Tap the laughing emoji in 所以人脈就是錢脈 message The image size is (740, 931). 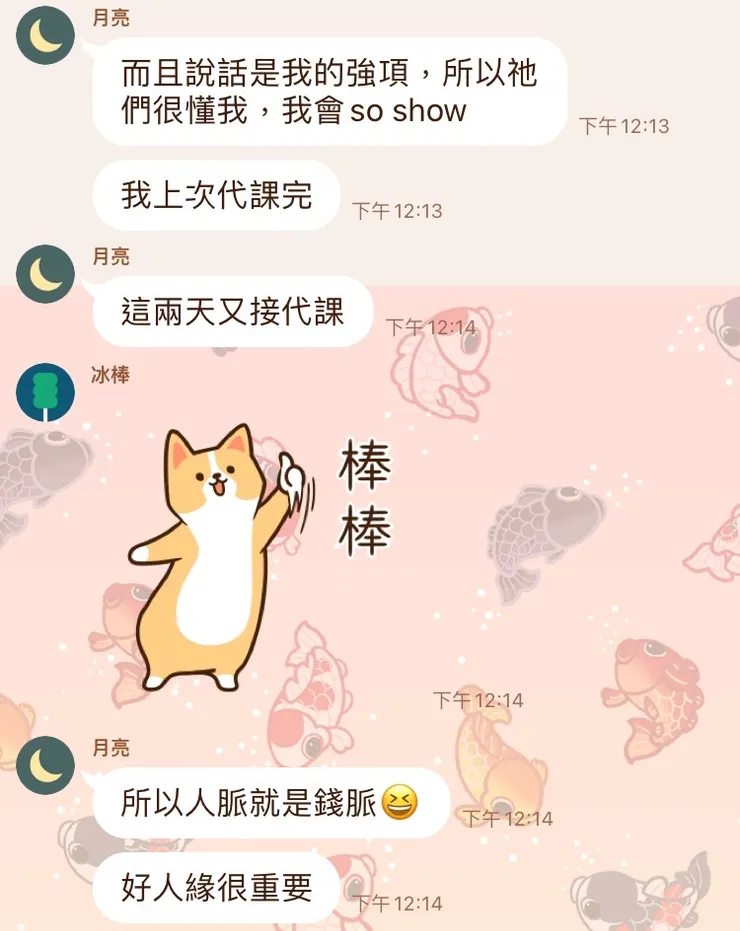401,800
